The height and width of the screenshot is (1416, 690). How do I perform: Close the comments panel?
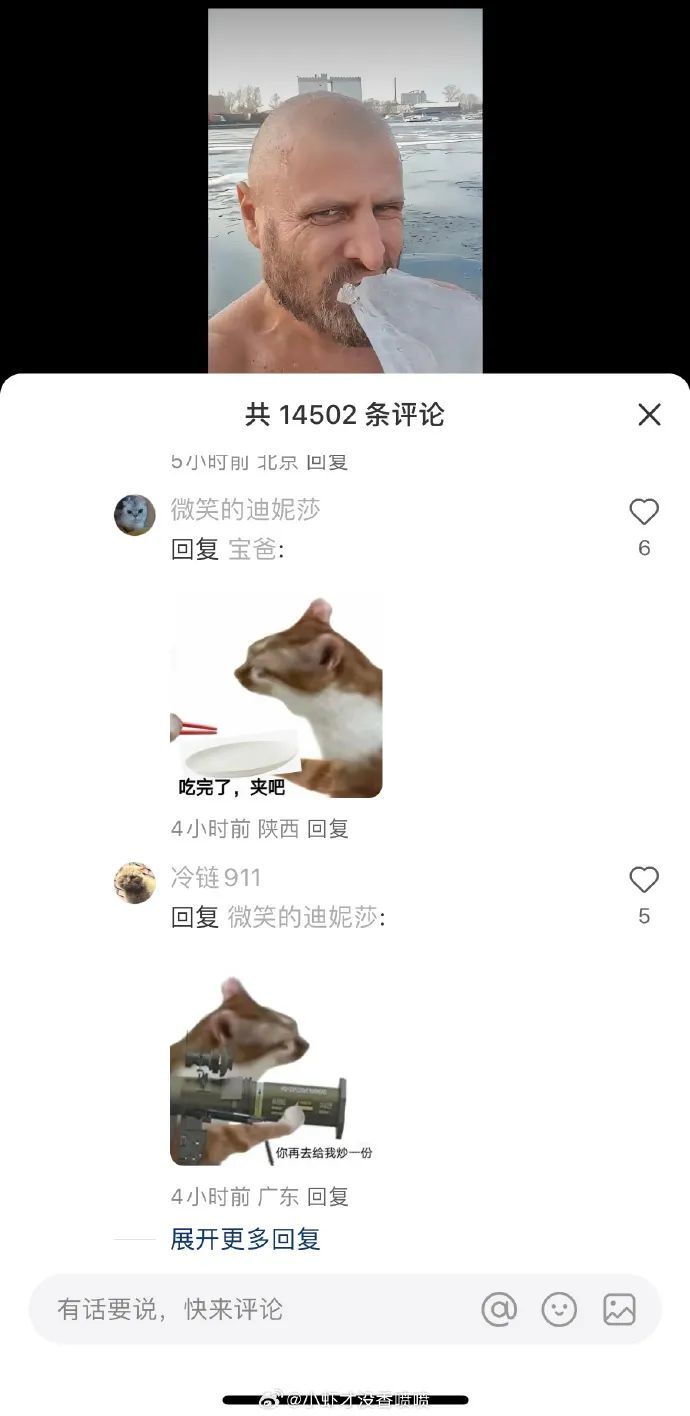tap(649, 414)
